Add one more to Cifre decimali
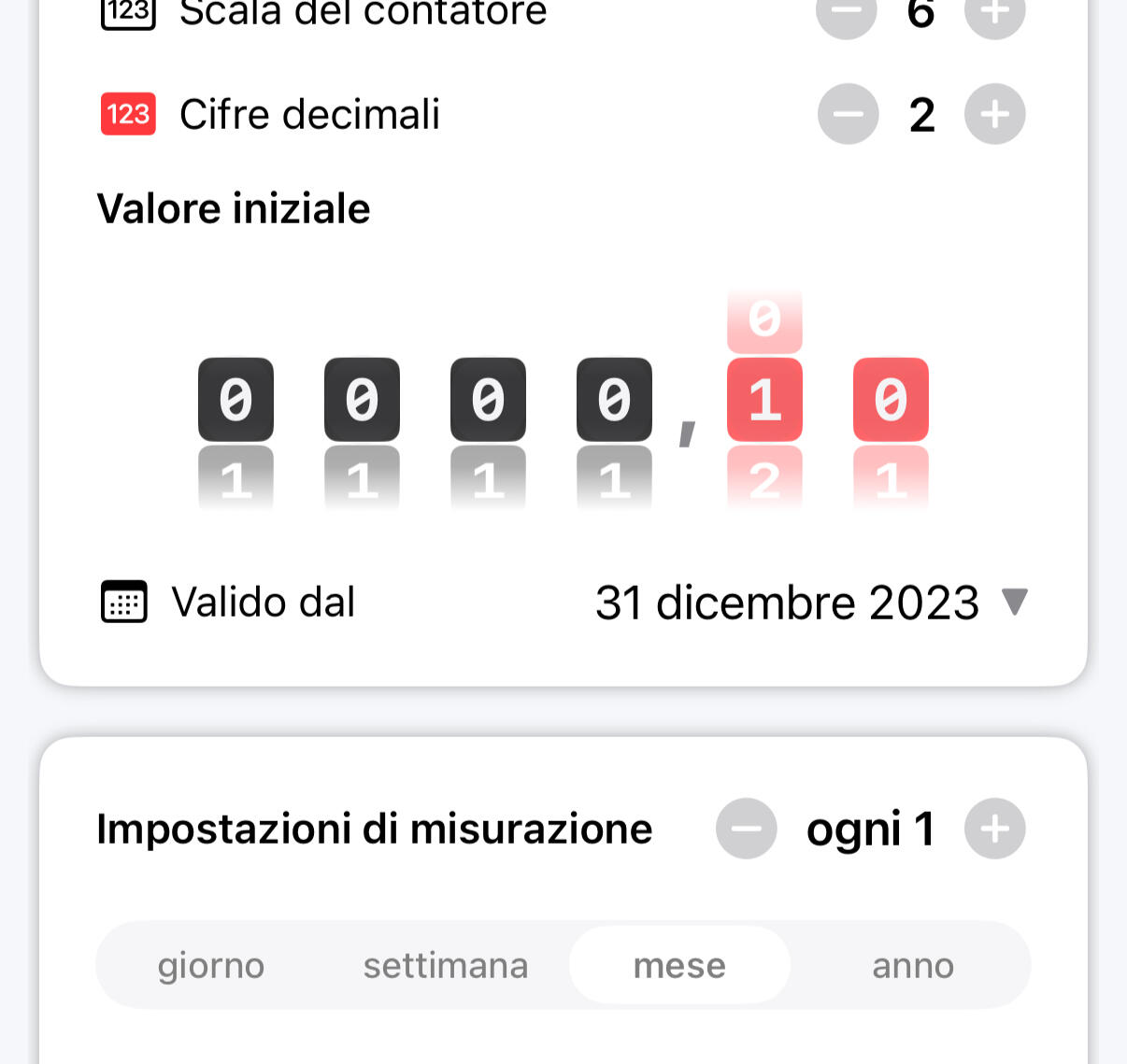Image resolution: width=1127 pixels, height=1064 pixels. pyautogui.click(x=994, y=115)
